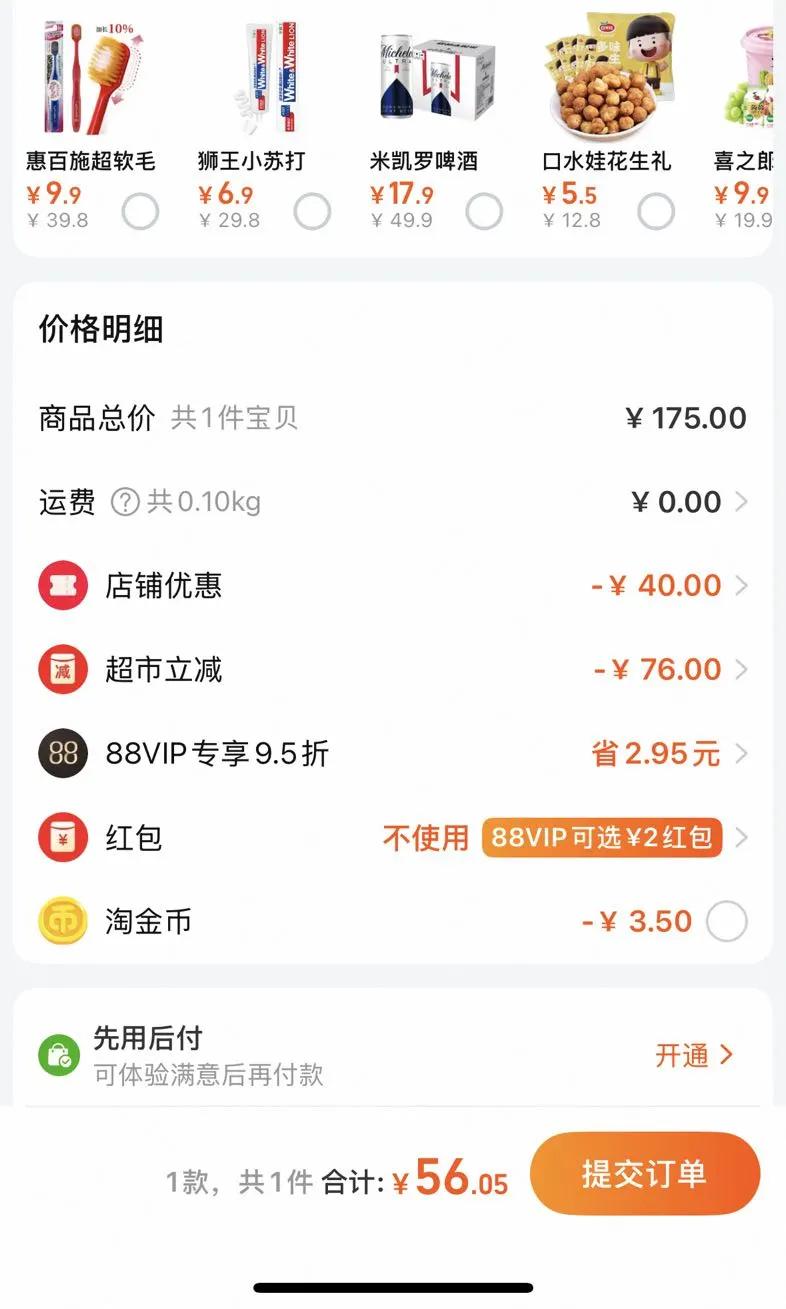Tap 提交订单 to submit the order

click(x=644, y=1174)
